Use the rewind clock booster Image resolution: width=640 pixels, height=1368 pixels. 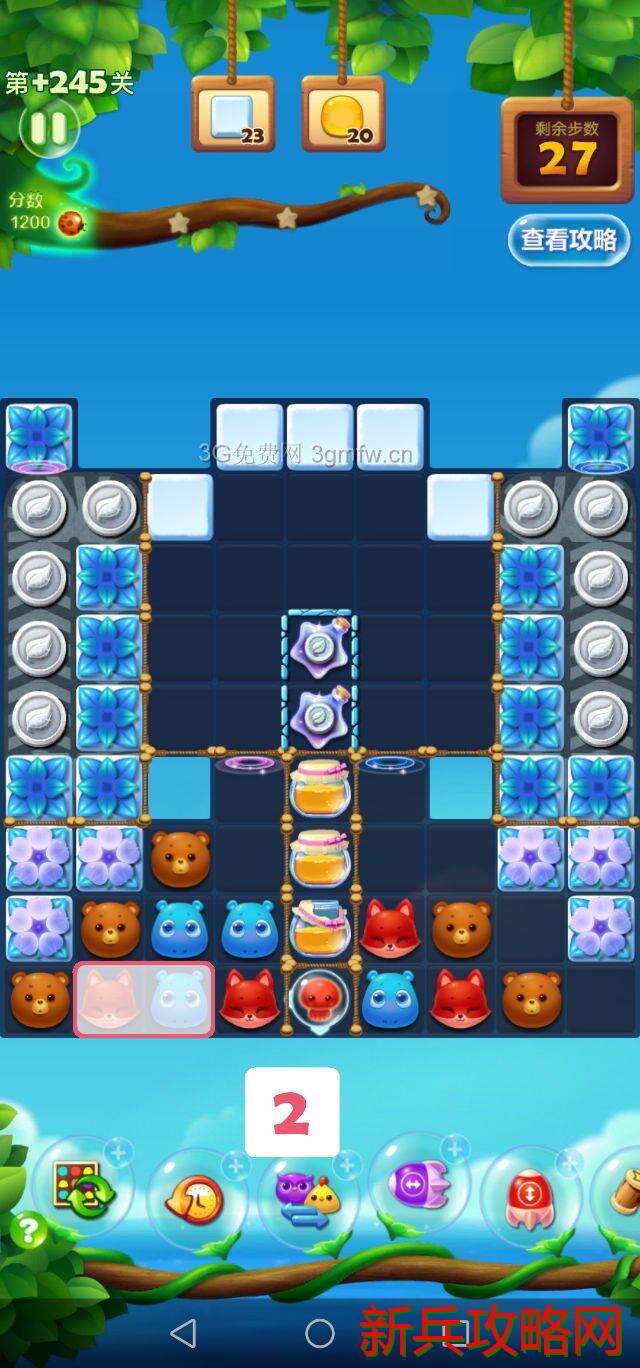[x=195, y=1197]
